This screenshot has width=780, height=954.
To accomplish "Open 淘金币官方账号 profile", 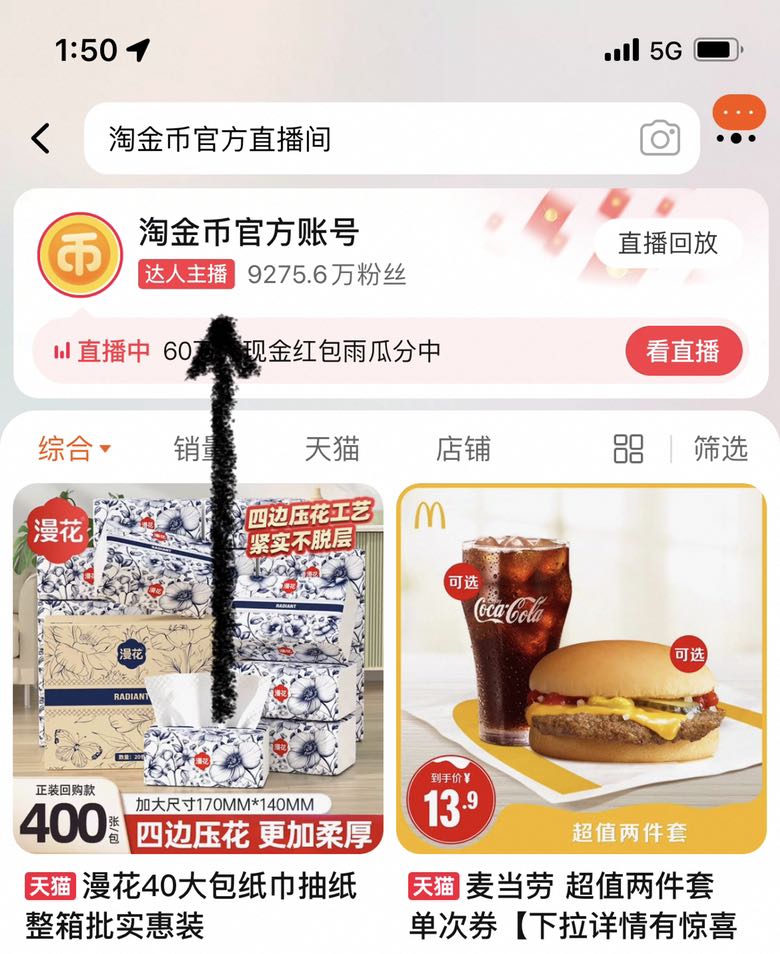I will coord(248,234).
